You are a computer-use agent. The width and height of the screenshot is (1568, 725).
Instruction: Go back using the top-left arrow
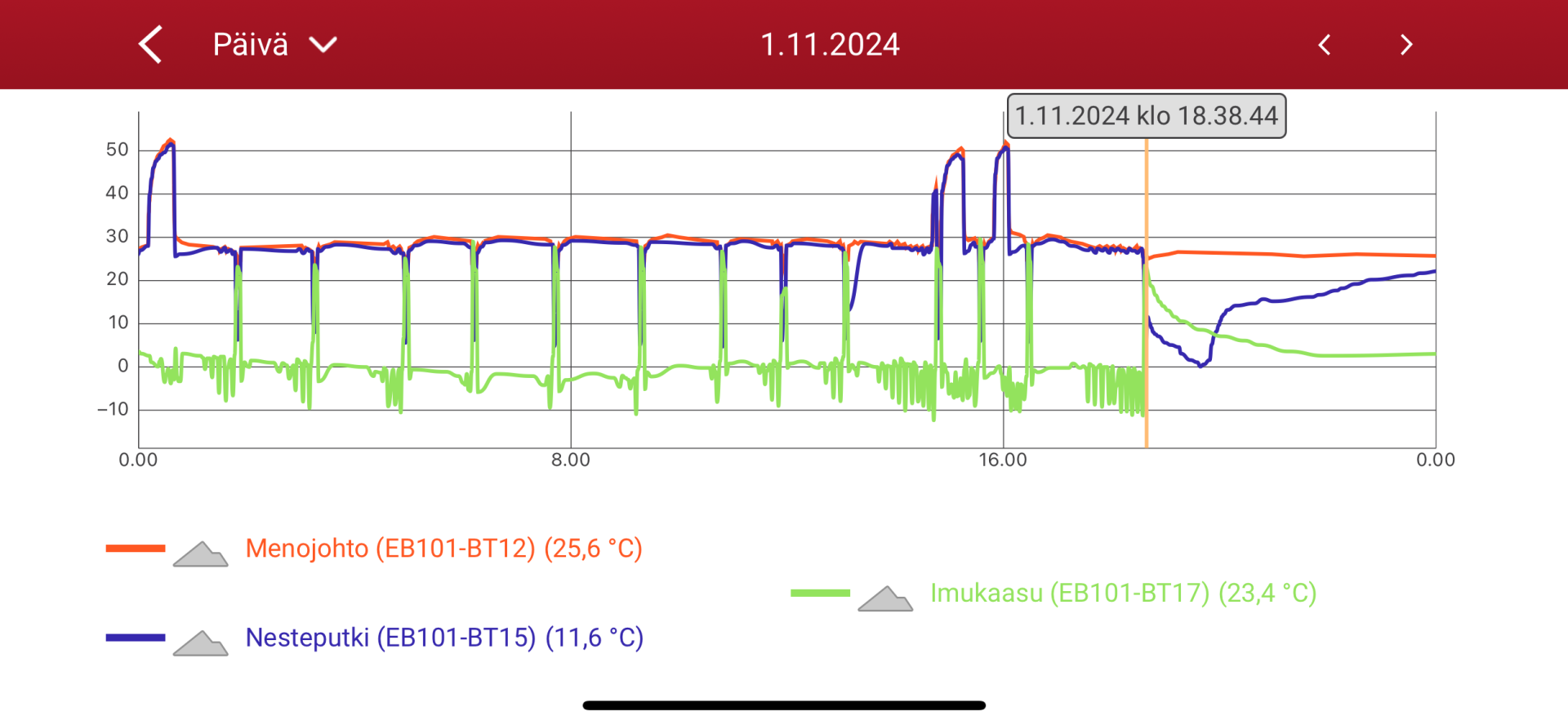click(x=151, y=44)
